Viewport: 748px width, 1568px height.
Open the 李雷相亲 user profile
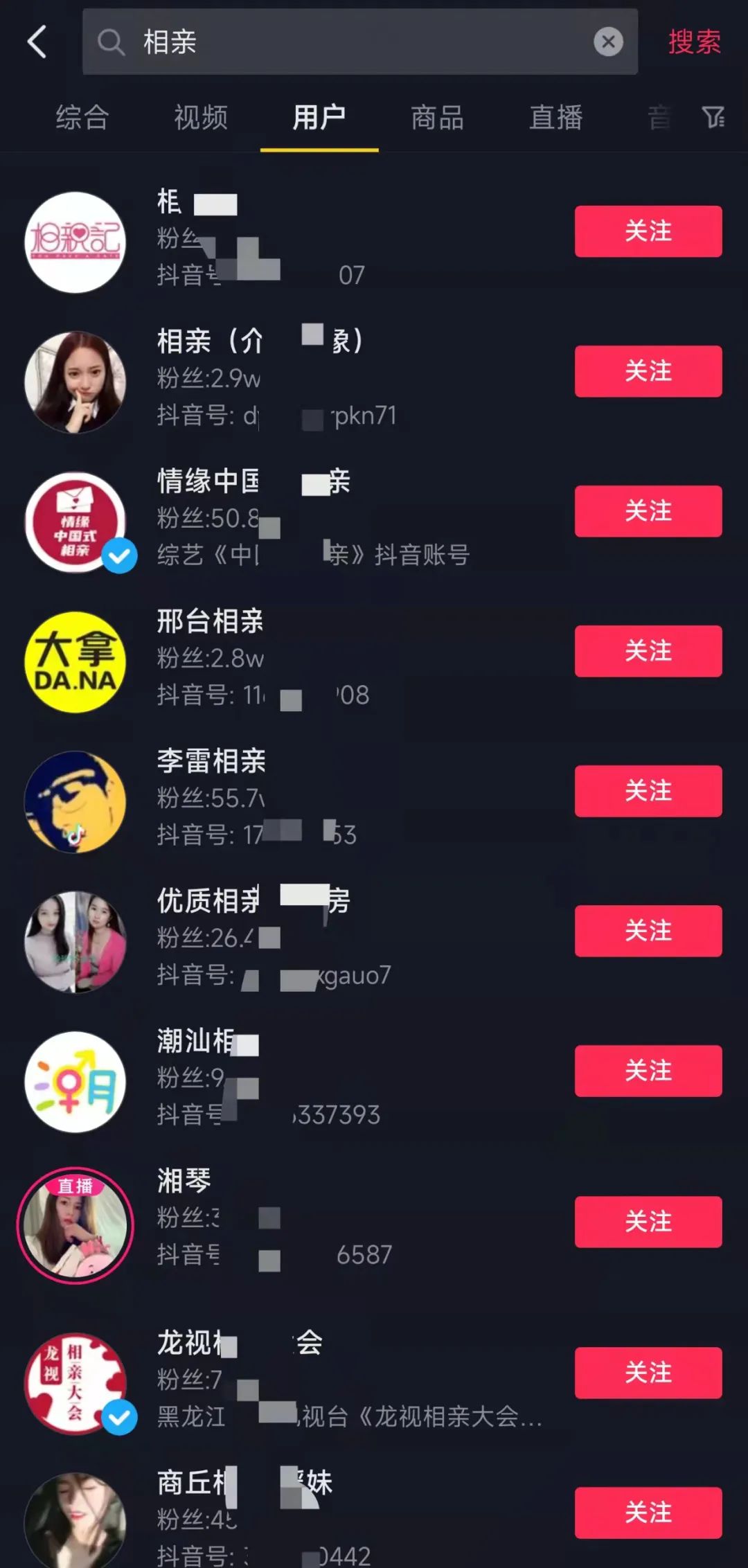pos(211,761)
